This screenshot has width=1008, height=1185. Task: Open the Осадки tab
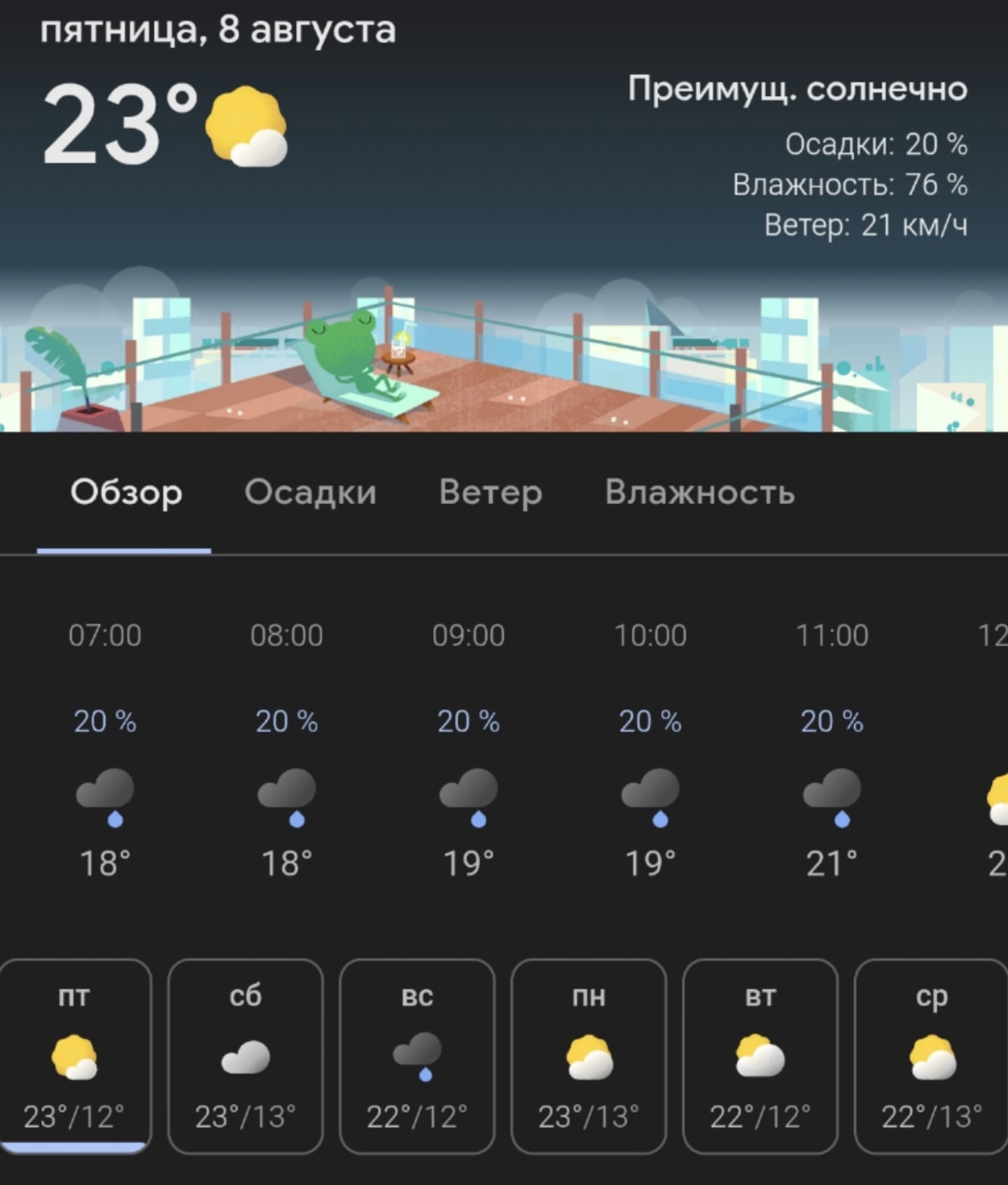coord(310,493)
